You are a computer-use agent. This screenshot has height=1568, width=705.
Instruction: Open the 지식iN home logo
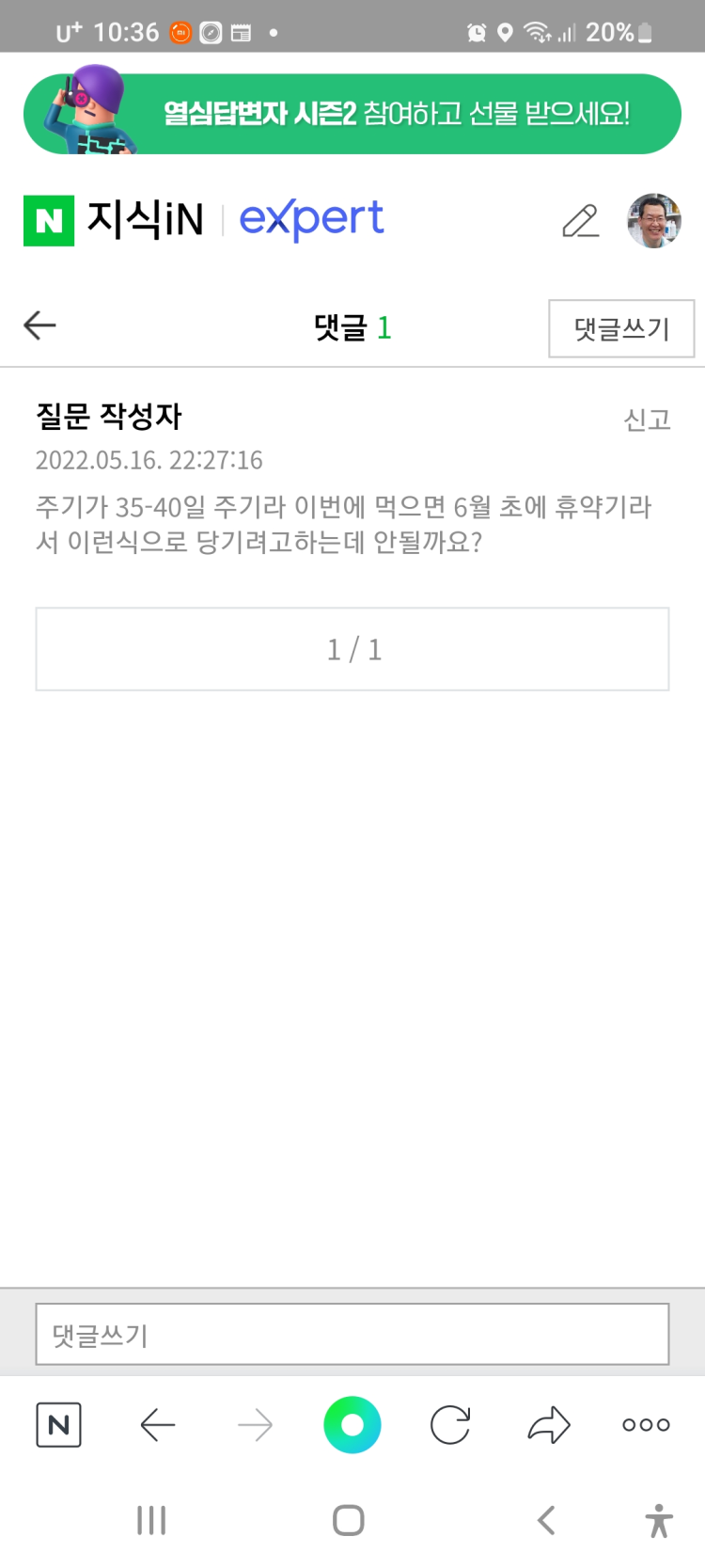(114, 220)
